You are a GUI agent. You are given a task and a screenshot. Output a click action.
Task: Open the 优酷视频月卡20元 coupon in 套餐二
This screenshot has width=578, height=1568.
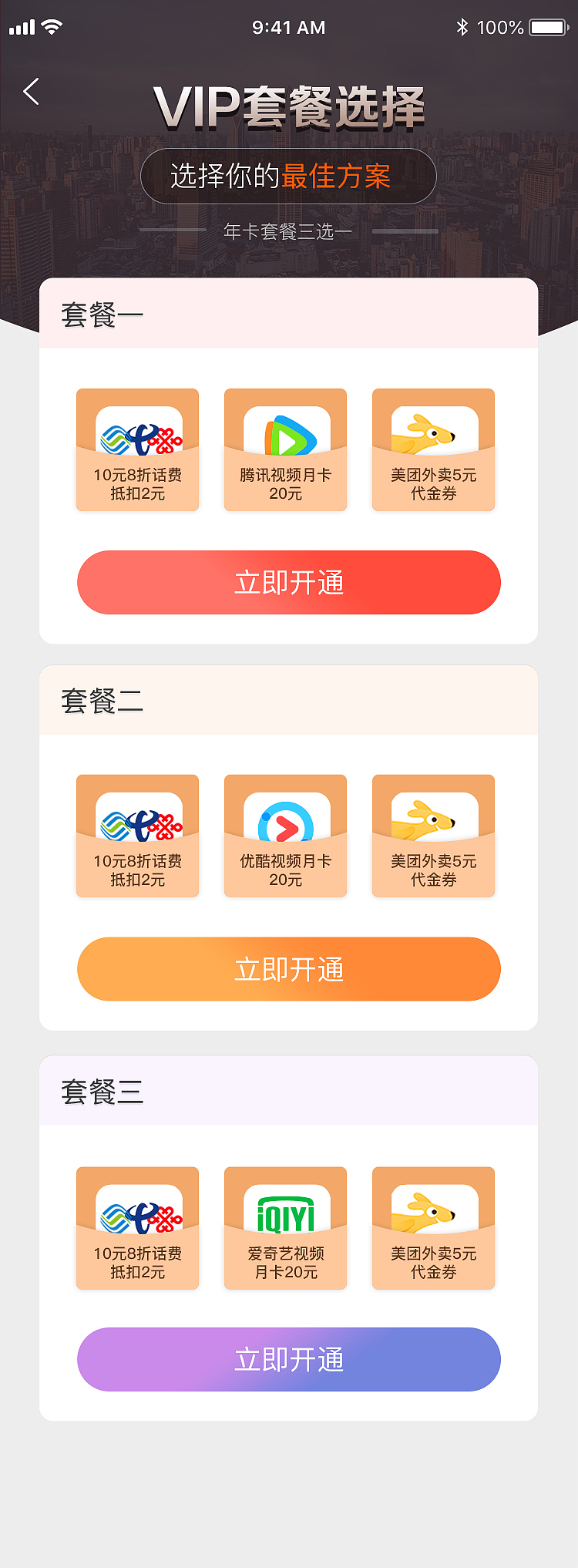[285, 836]
